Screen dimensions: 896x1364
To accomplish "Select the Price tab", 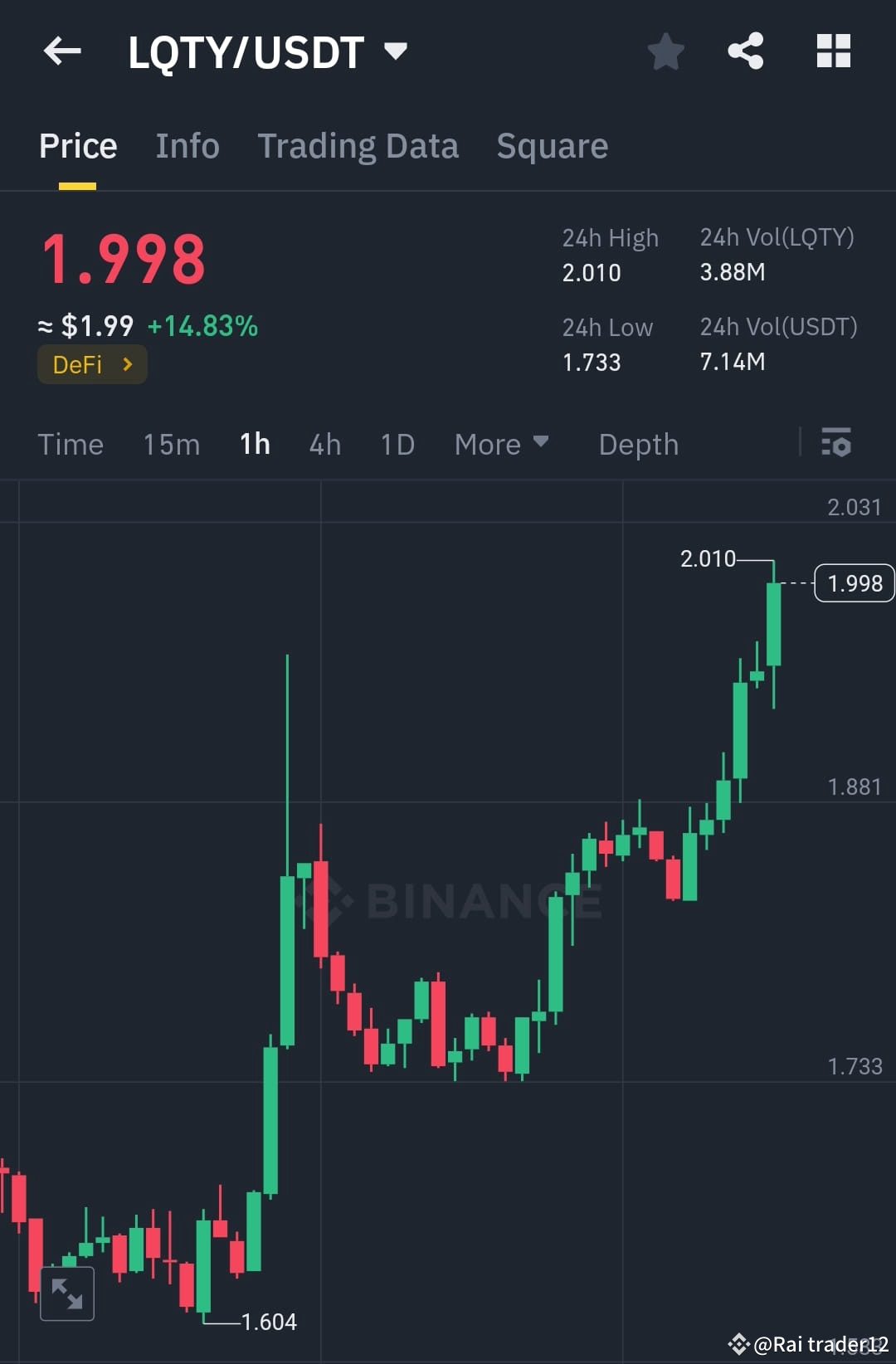I will (77, 145).
